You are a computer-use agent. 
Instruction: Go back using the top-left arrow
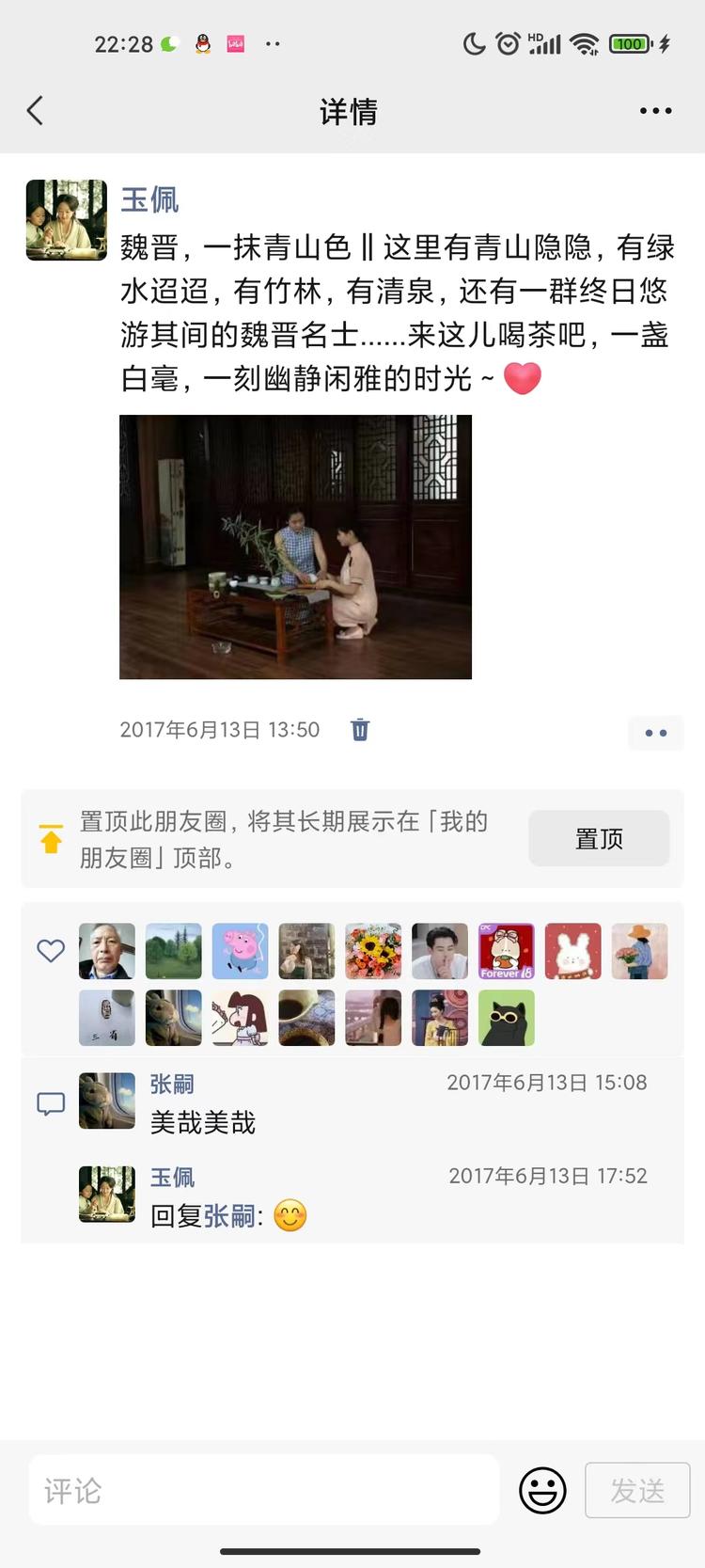click(35, 111)
